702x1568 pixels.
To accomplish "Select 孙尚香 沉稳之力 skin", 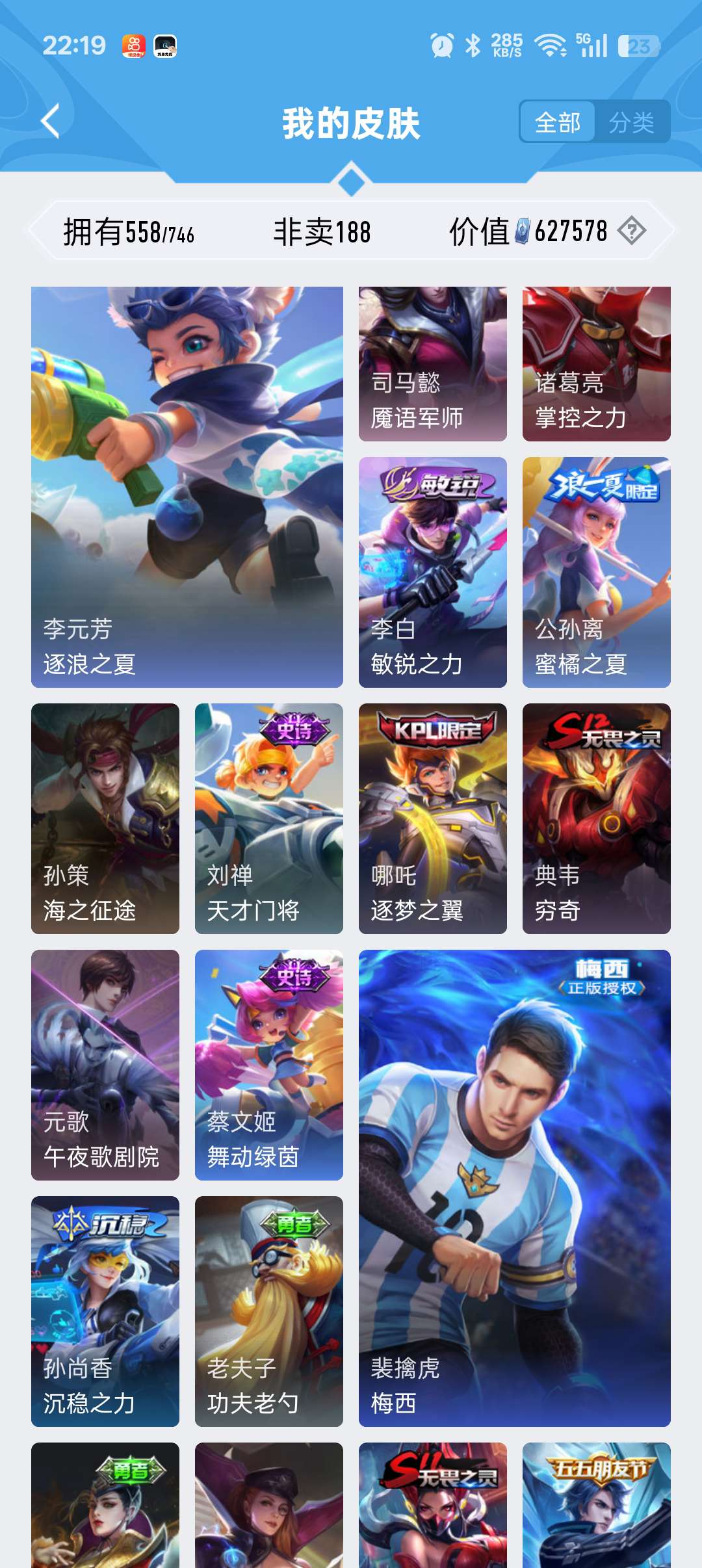I will pos(105,1311).
